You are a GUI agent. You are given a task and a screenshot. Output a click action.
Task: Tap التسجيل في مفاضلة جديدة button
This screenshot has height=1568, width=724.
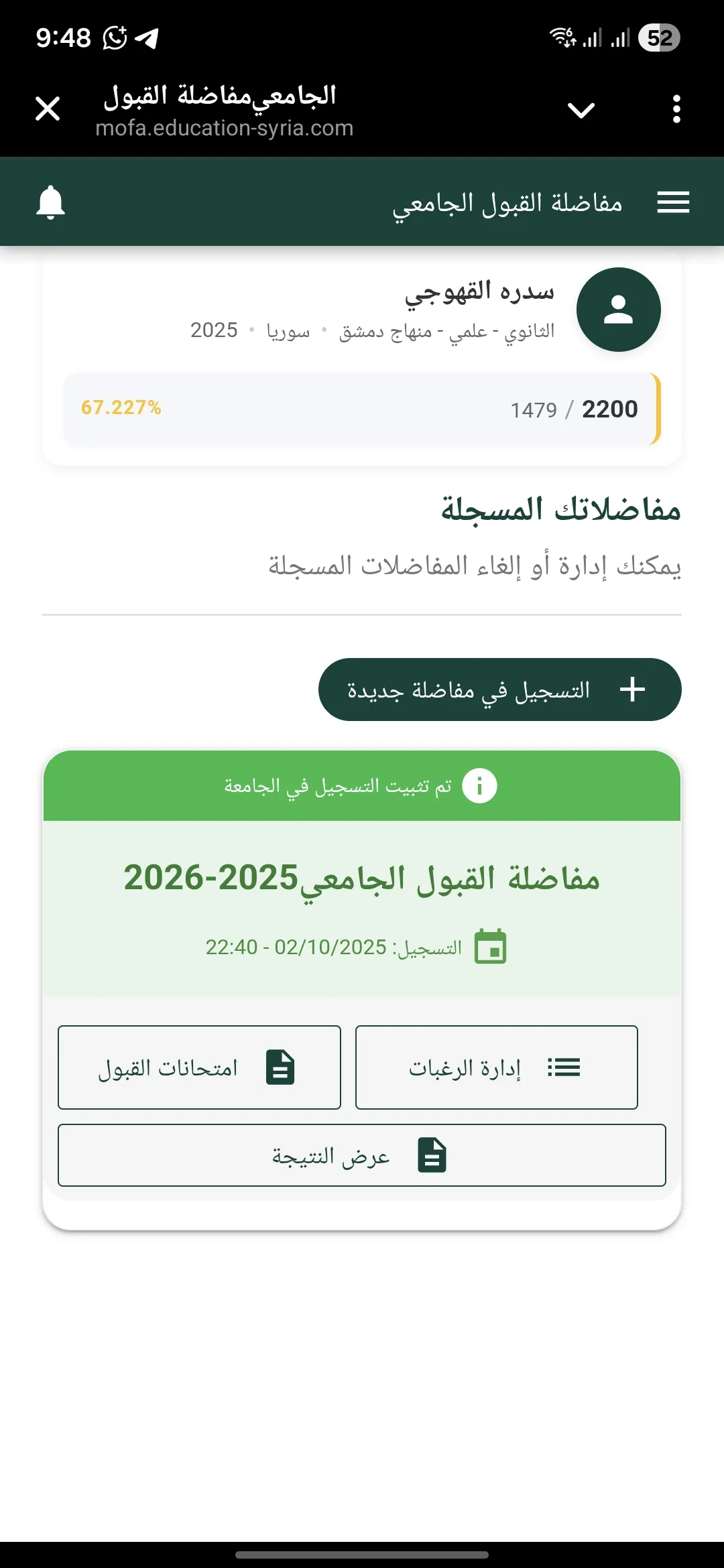tap(499, 690)
